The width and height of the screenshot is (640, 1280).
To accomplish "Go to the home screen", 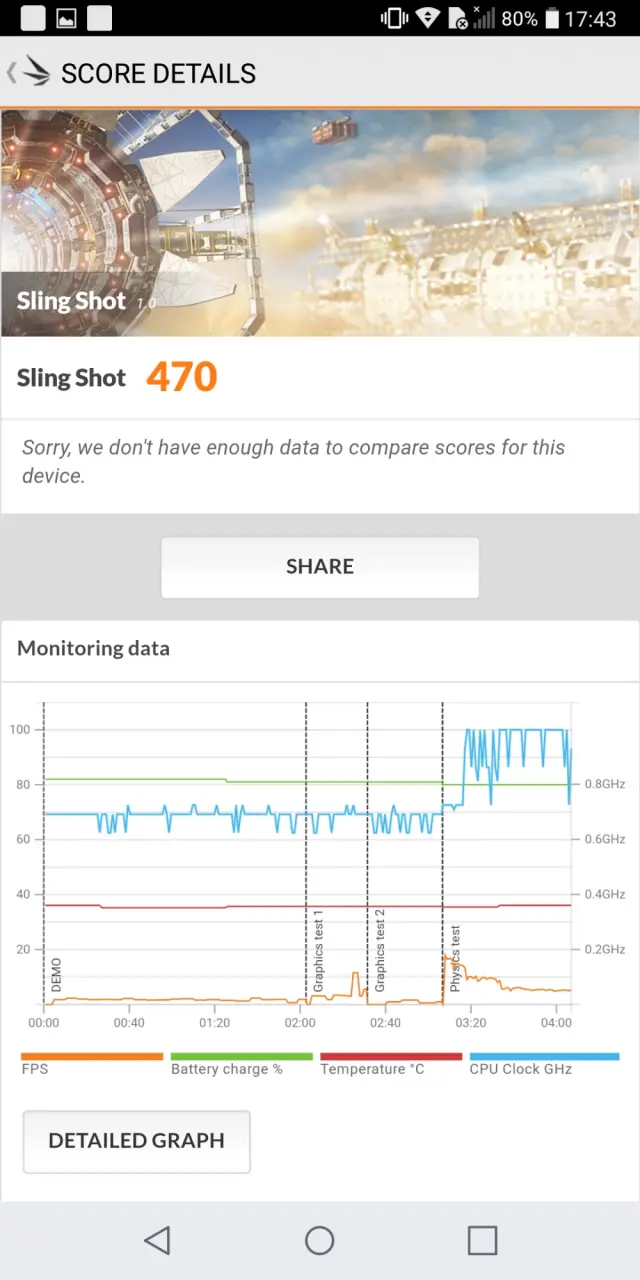I will (320, 1241).
